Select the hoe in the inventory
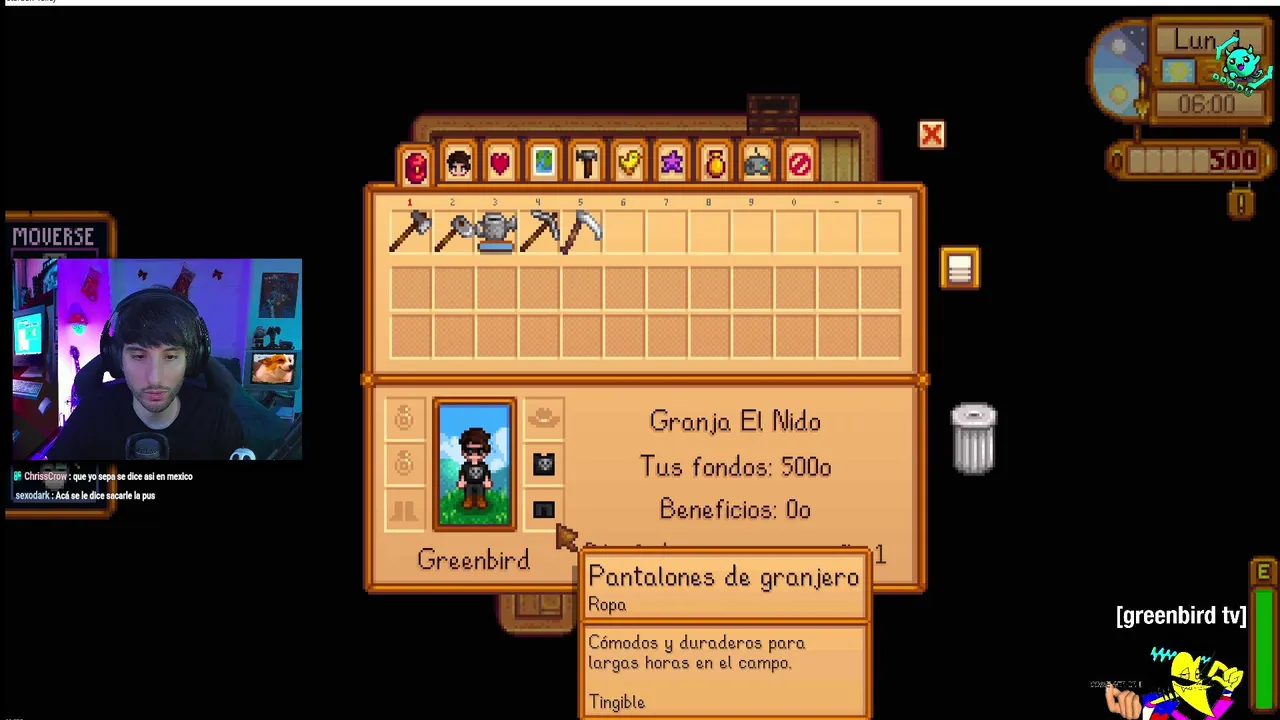The width and height of the screenshot is (1280, 720). click(x=452, y=232)
